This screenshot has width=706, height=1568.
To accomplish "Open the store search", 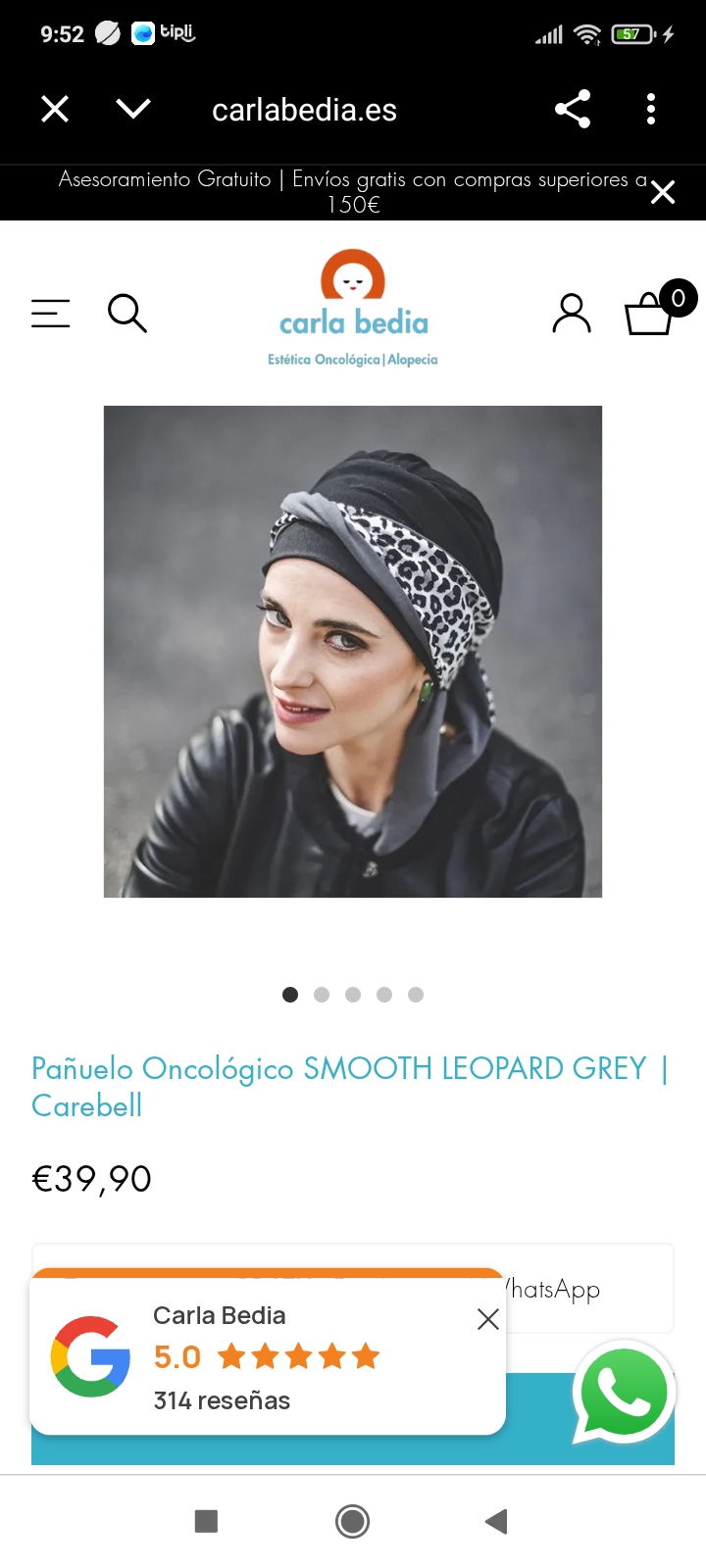I will [127, 314].
